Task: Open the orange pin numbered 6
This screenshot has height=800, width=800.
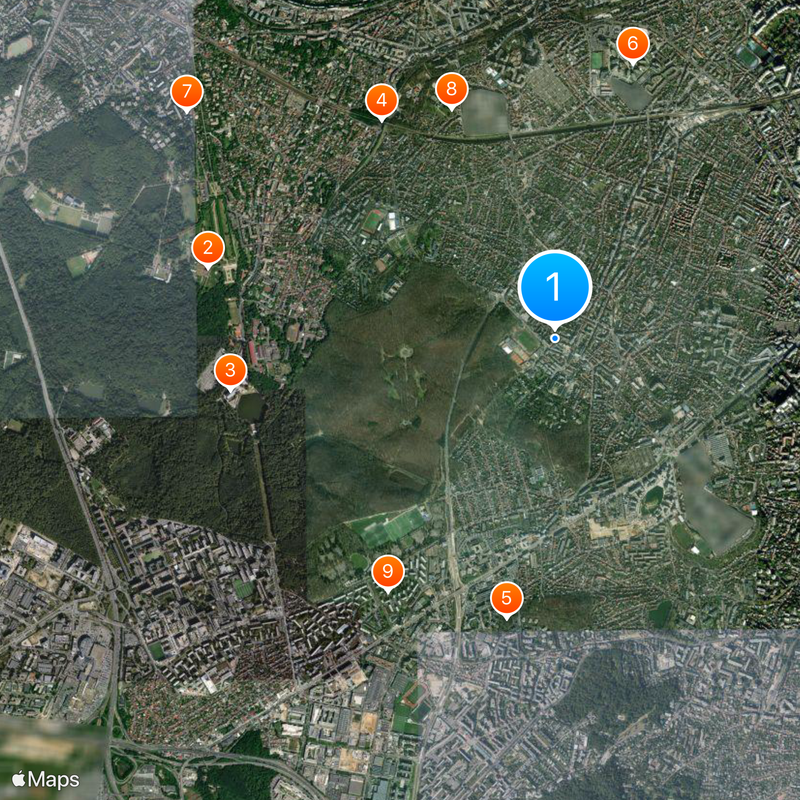Action: pyautogui.click(x=632, y=43)
